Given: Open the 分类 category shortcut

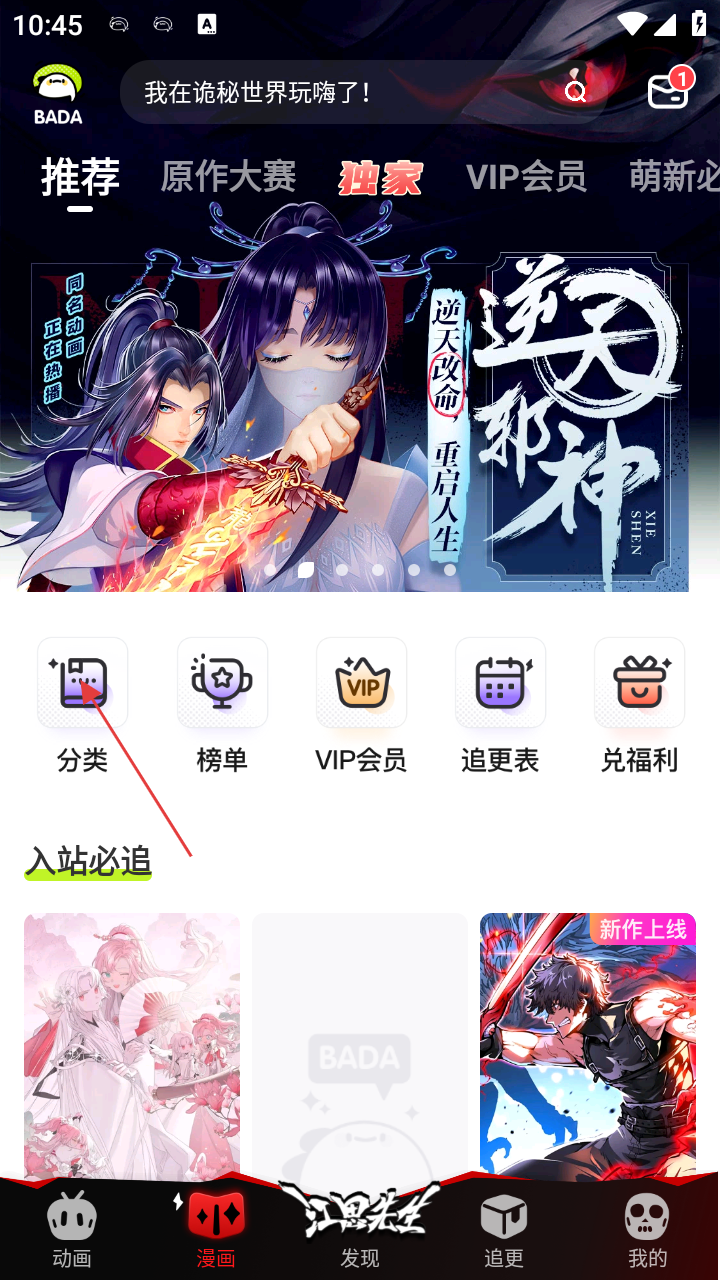Looking at the screenshot, I should pyautogui.click(x=82, y=705).
